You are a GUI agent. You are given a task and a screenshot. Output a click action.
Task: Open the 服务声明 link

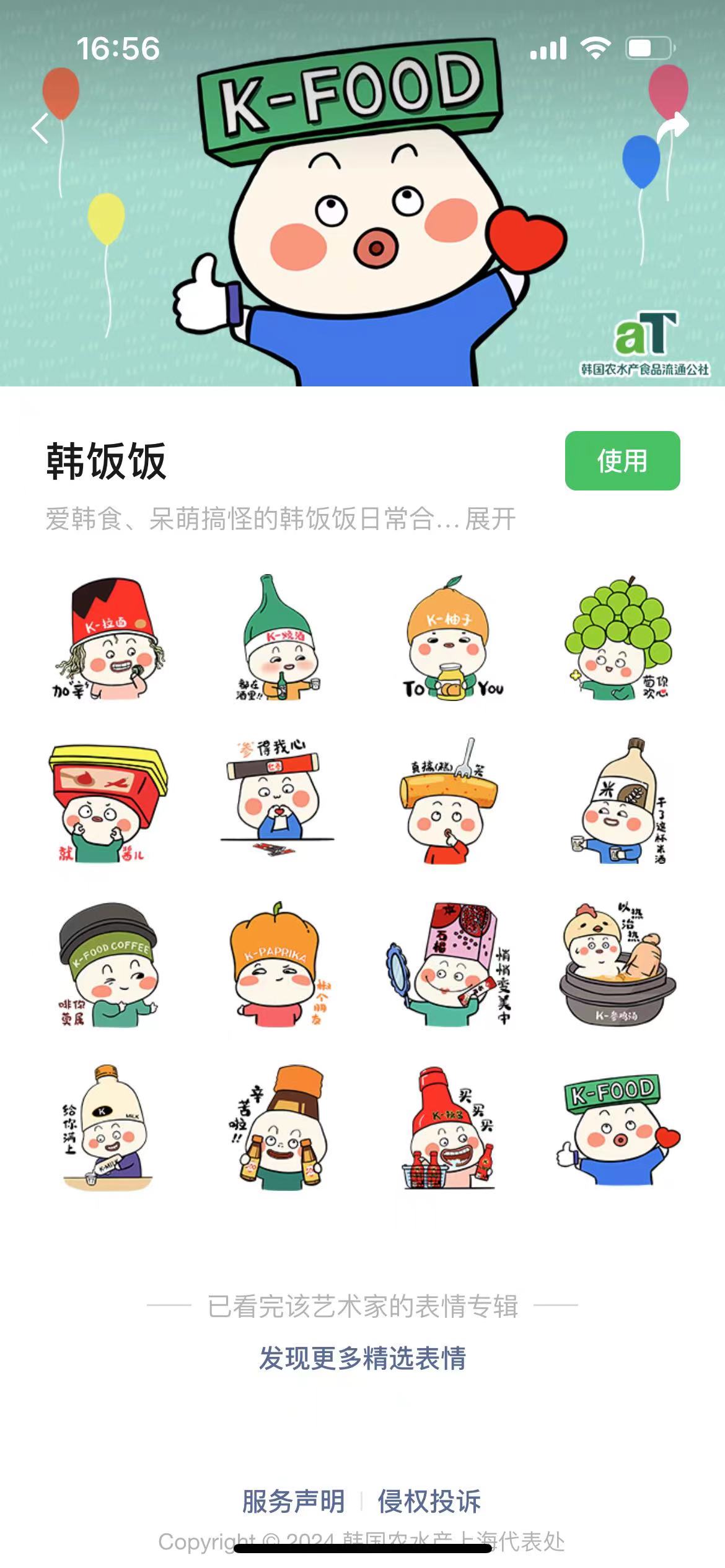click(x=293, y=1501)
